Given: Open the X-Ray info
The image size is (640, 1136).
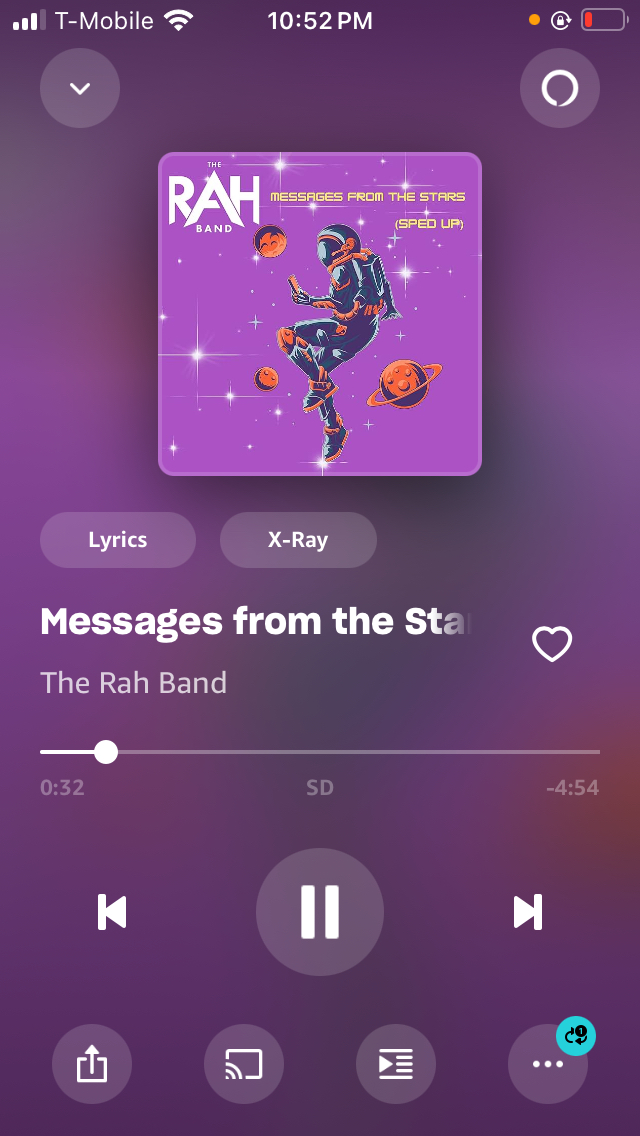Looking at the screenshot, I should click(x=298, y=540).
